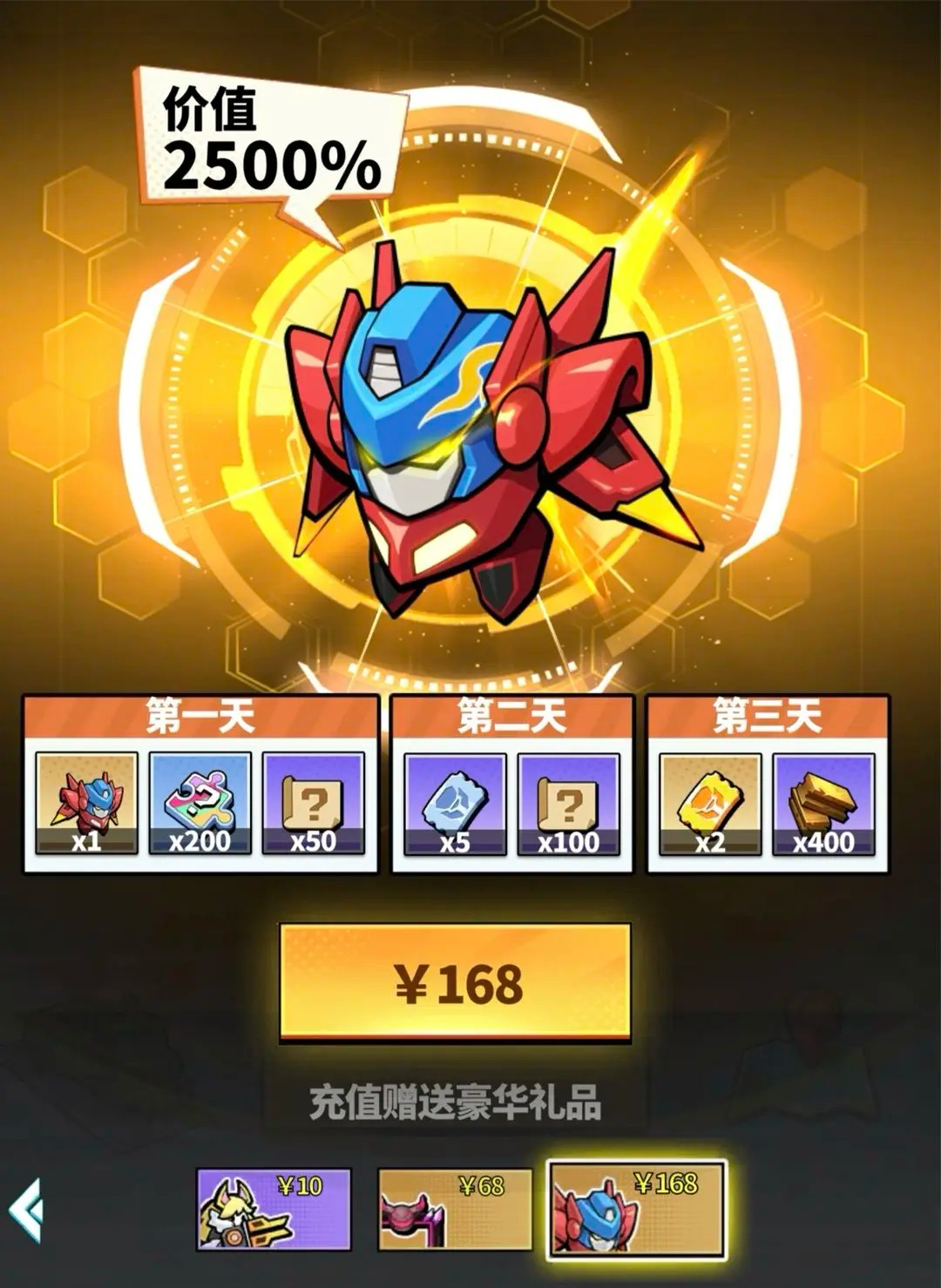Buy the pack for ¥168

(x=455, y=982)
